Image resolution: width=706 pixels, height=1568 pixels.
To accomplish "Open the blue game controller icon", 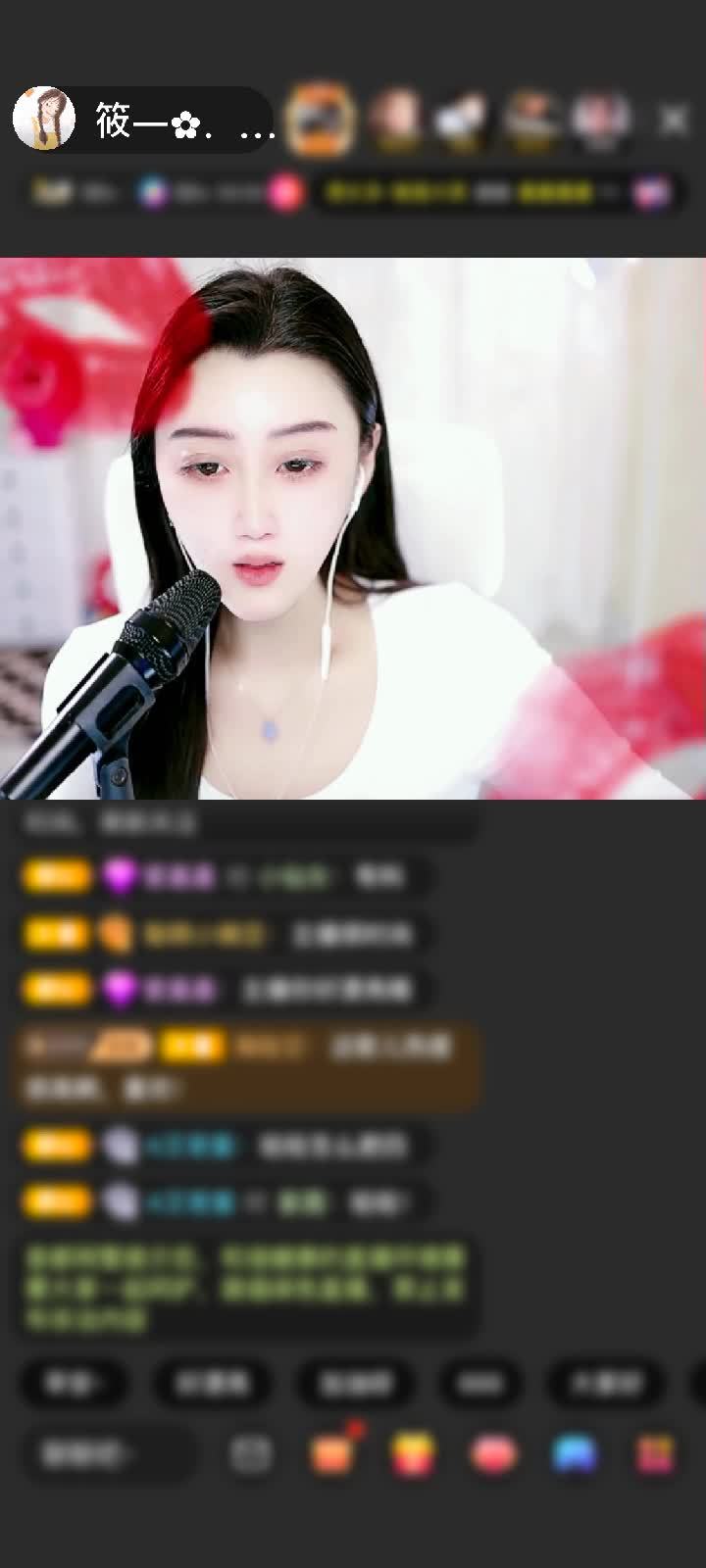I will point(575,1454).
